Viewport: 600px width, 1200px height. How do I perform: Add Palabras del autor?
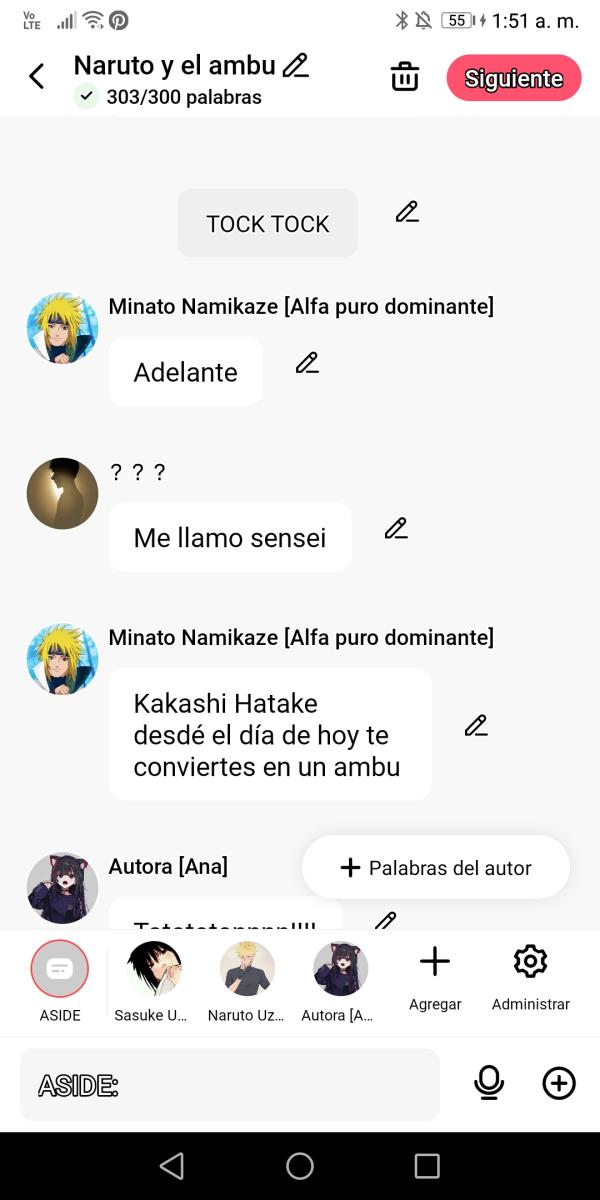click(x=436, y=868)
